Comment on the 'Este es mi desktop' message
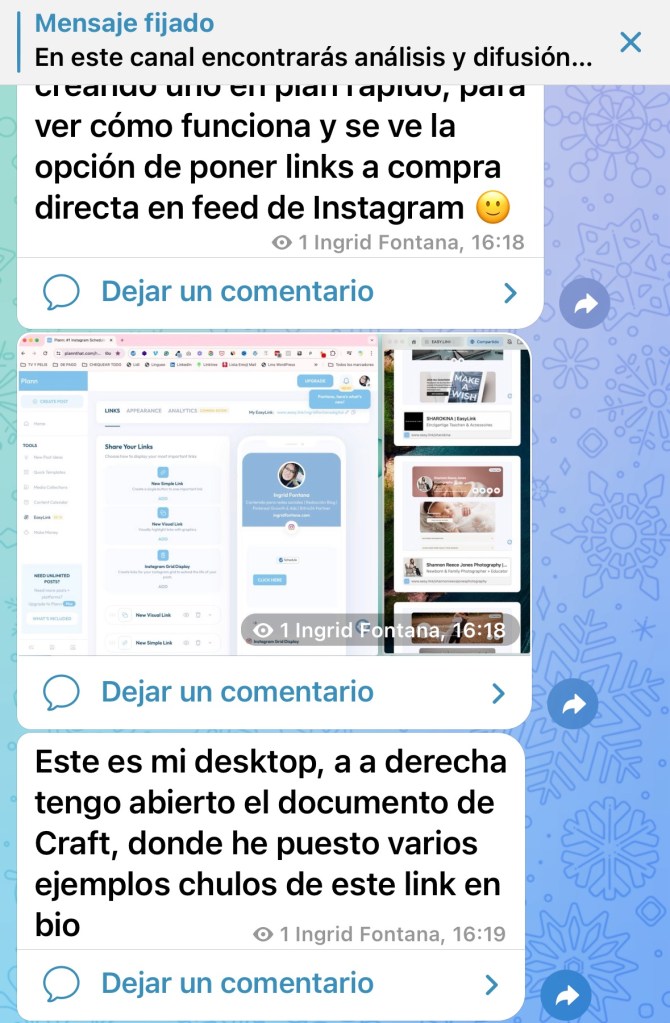 (x=270, y=983)
